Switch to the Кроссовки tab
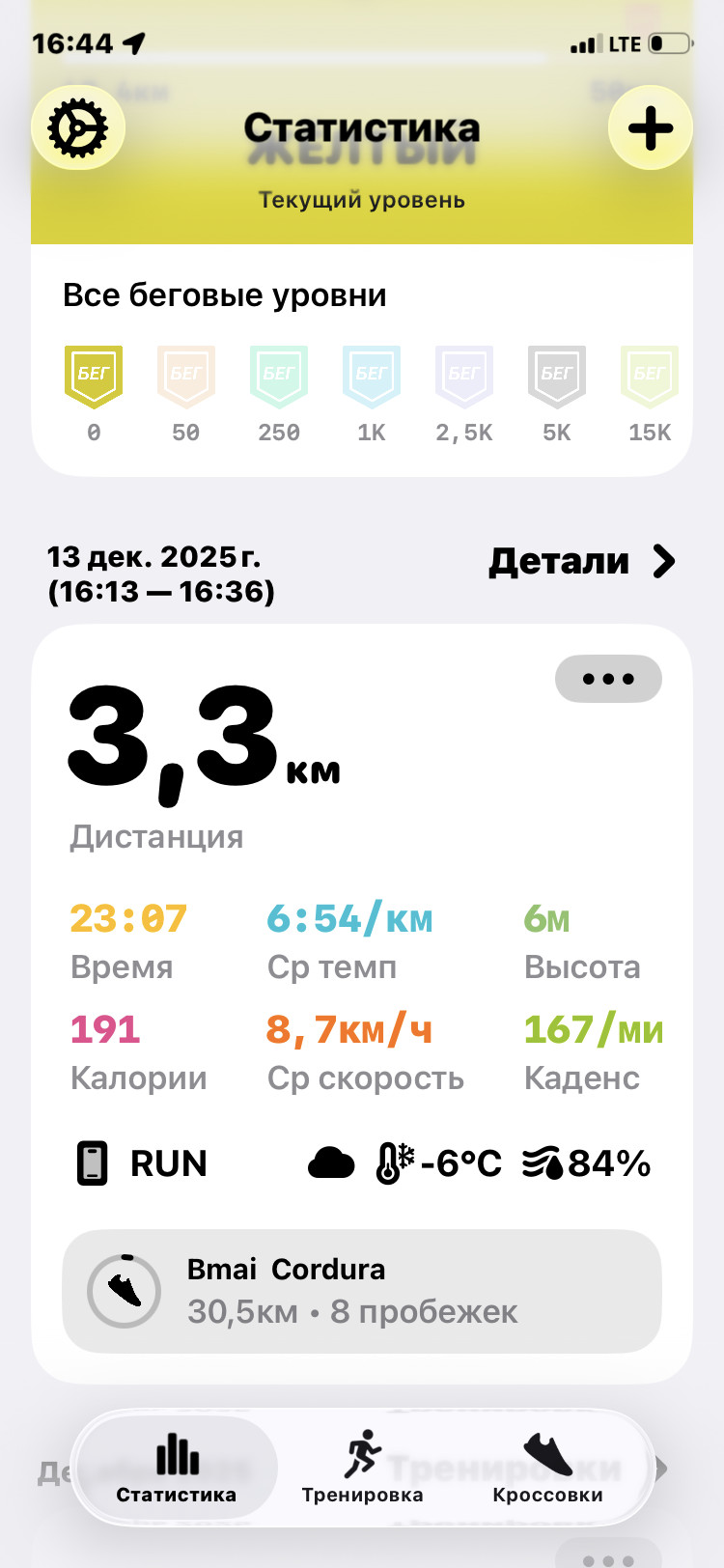The width and height of the screenshot is (724, 1568). [x=547, y=1468]
